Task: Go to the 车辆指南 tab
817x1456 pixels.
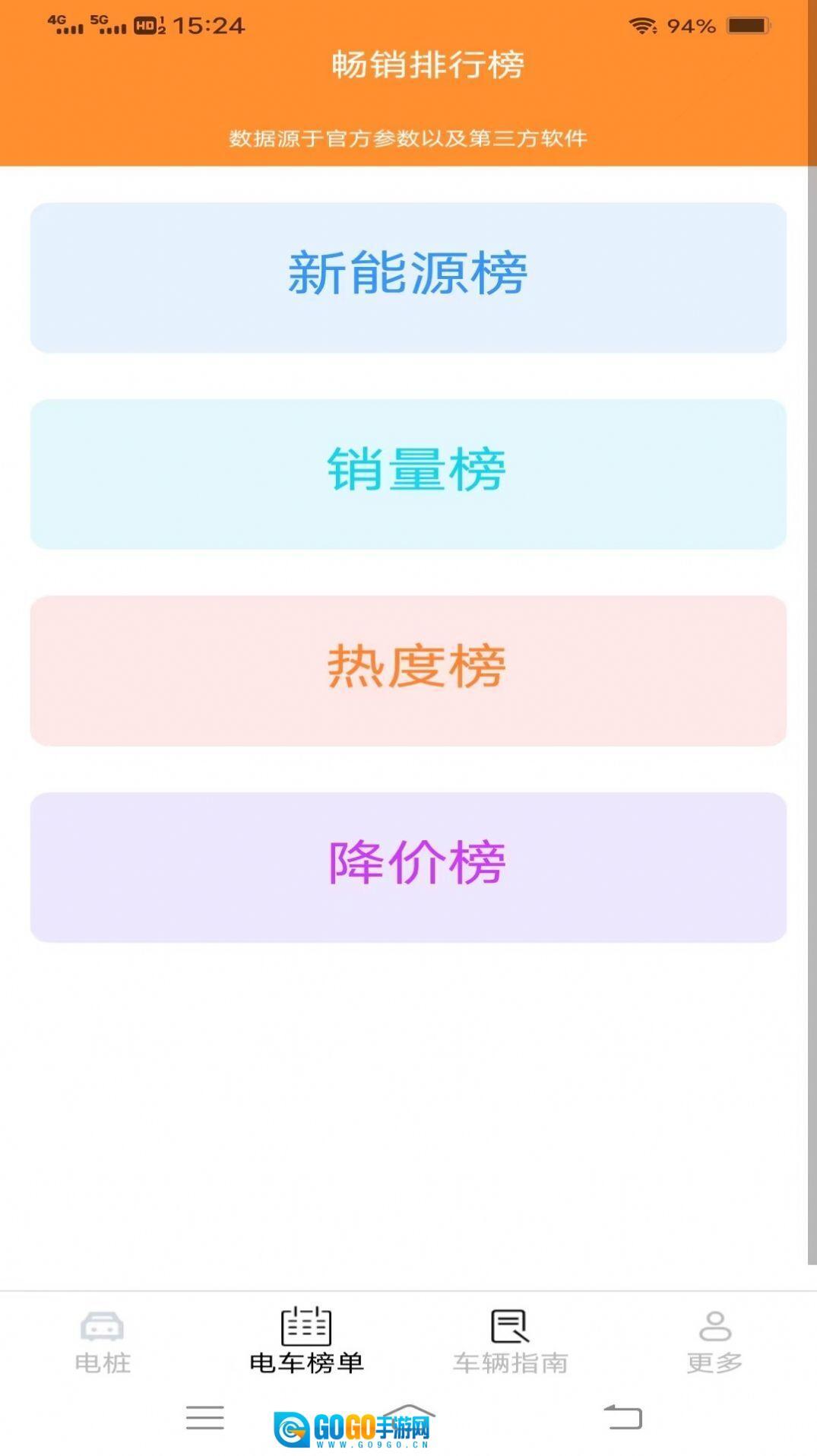Action: pos(510,1342)
